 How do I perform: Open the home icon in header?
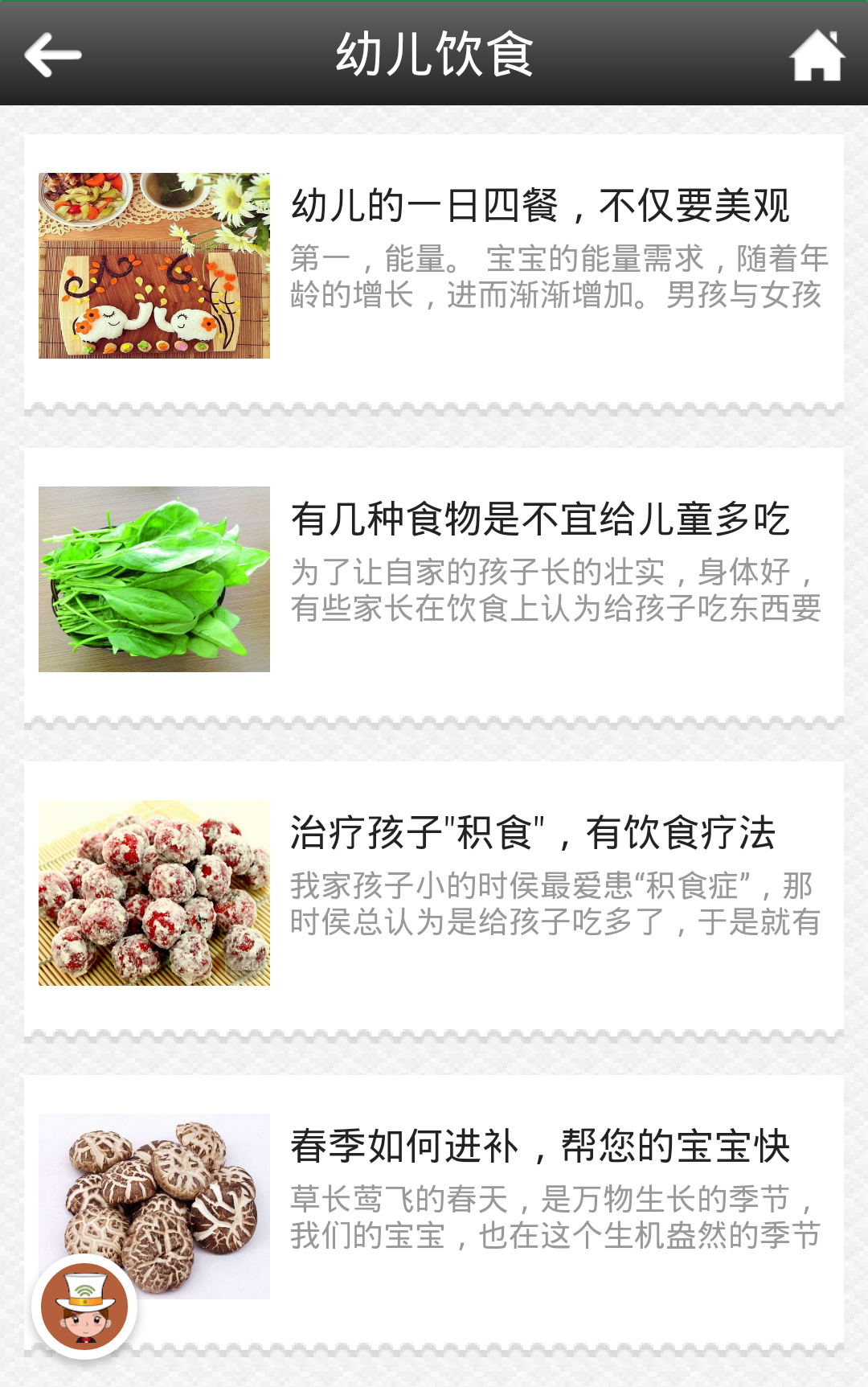817,55
